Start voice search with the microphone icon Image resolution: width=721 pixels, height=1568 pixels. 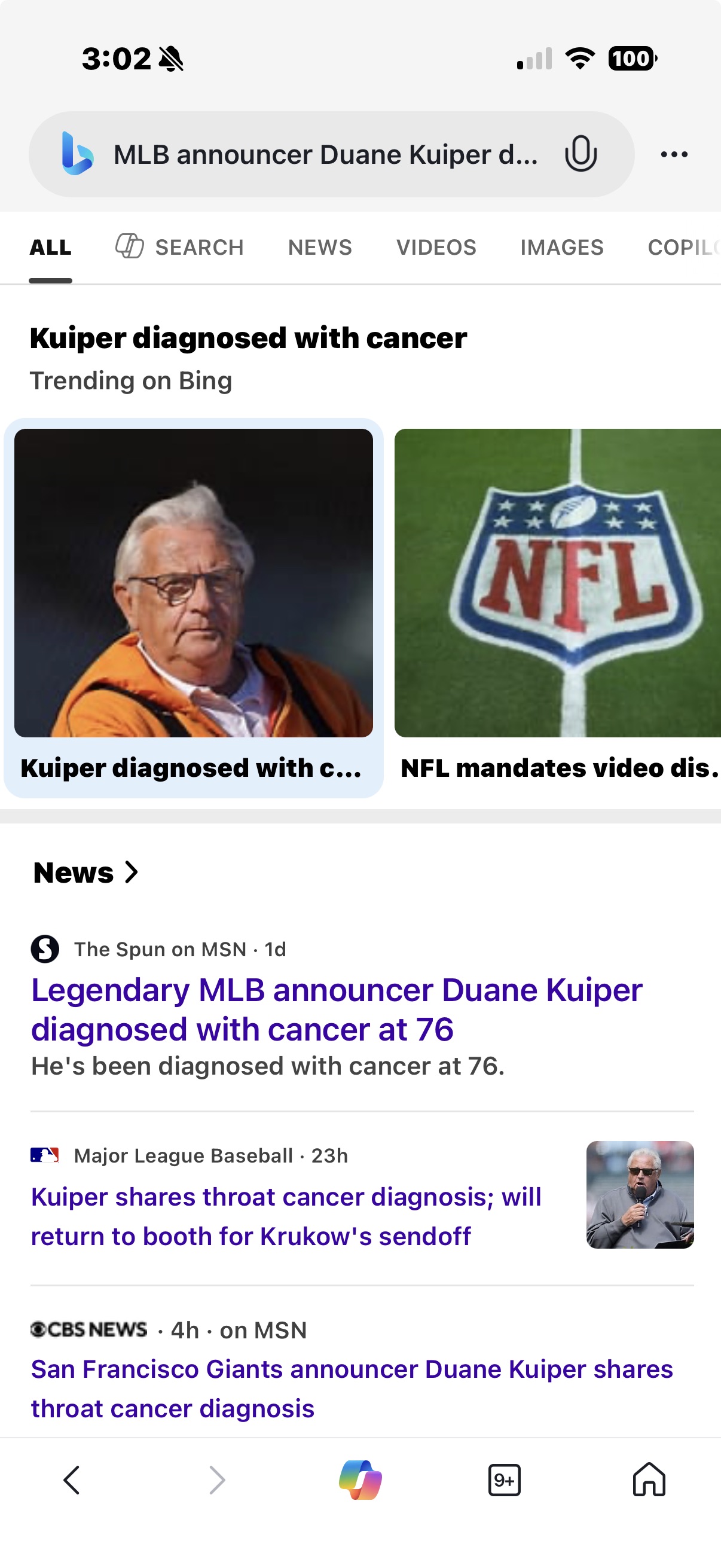click(581, 154)
